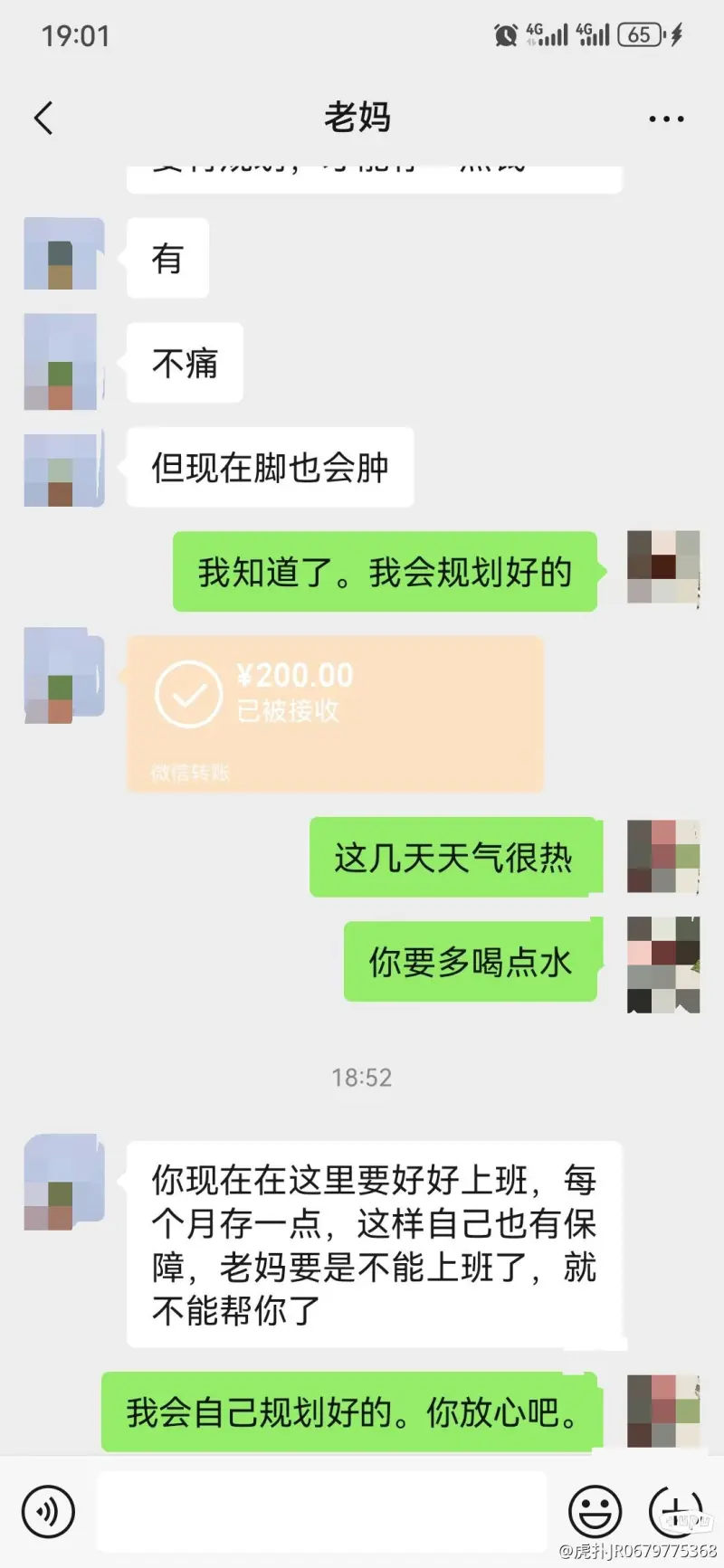Open the ¥200.00 WeChat transfer

pyautogui.click(x=335, y=713)
